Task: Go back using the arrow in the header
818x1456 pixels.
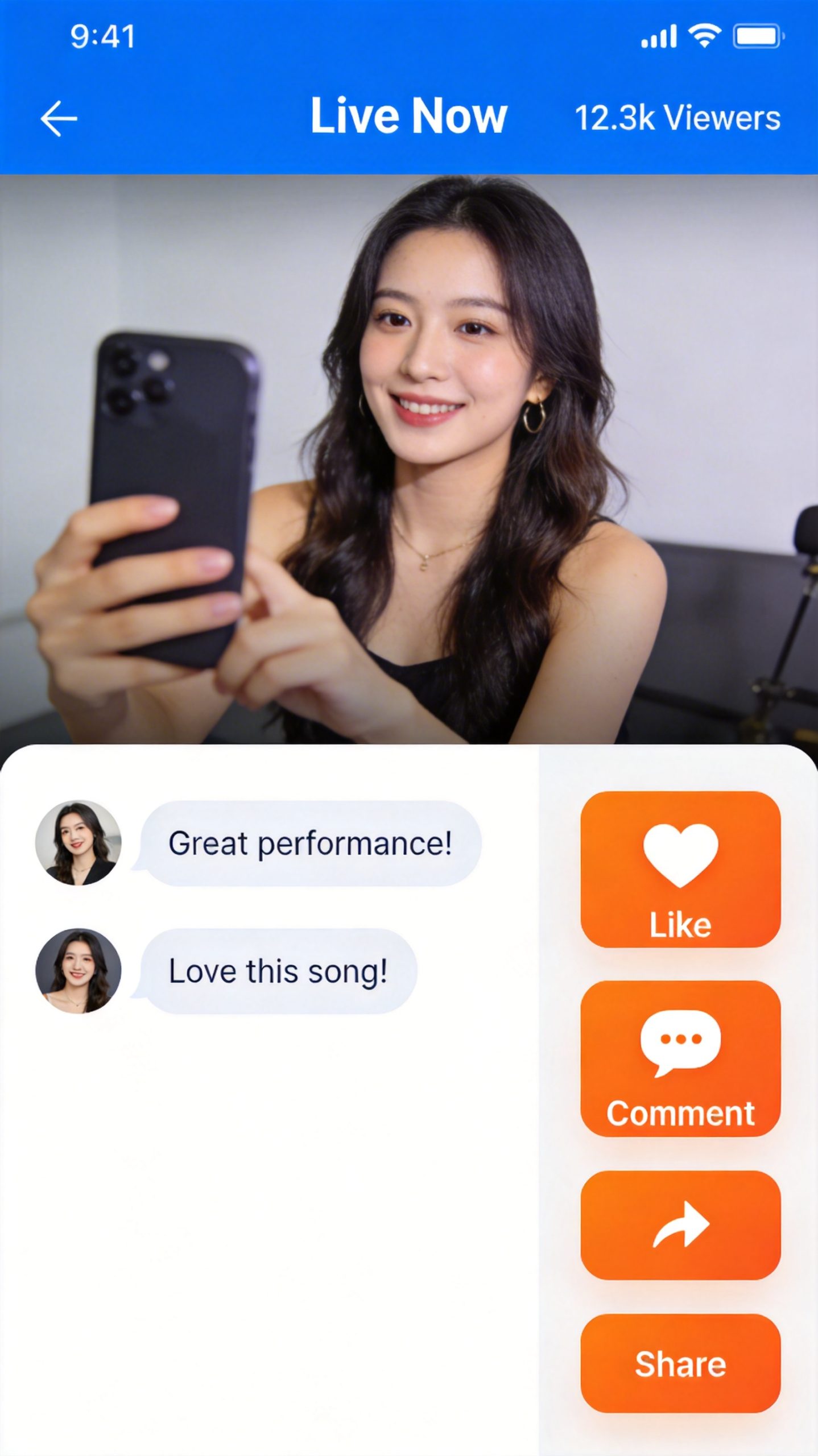Action: [x=59, y=118]
